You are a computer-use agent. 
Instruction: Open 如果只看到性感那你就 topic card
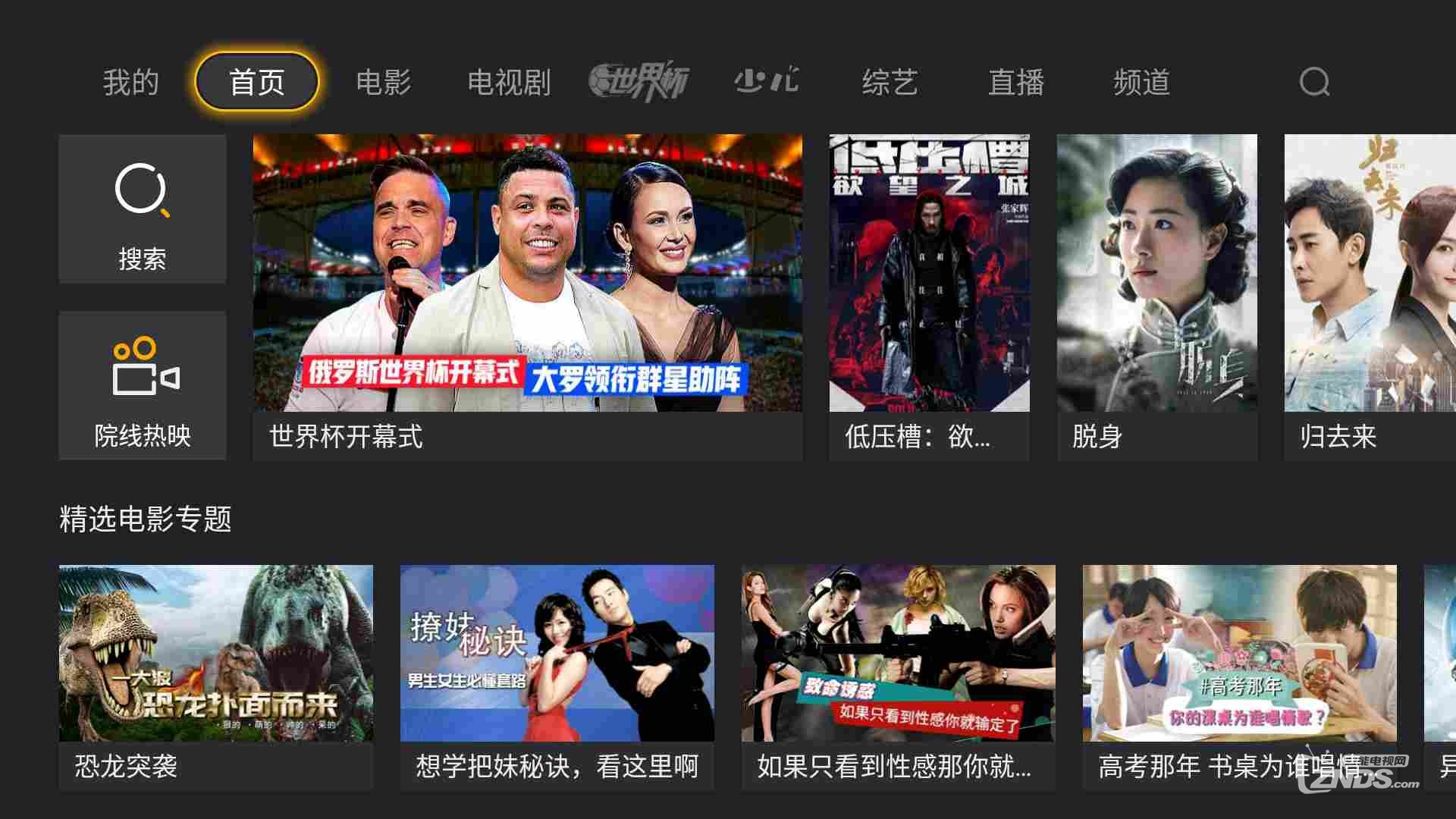coord(899,675)
